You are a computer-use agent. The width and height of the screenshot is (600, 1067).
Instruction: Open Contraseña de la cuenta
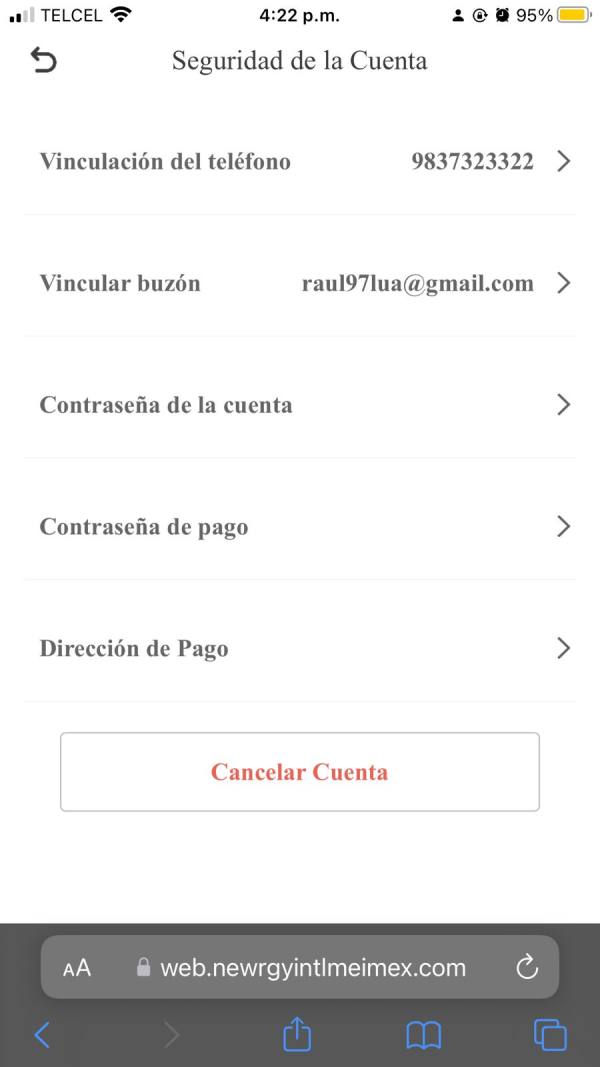click(x=300, y=405)
